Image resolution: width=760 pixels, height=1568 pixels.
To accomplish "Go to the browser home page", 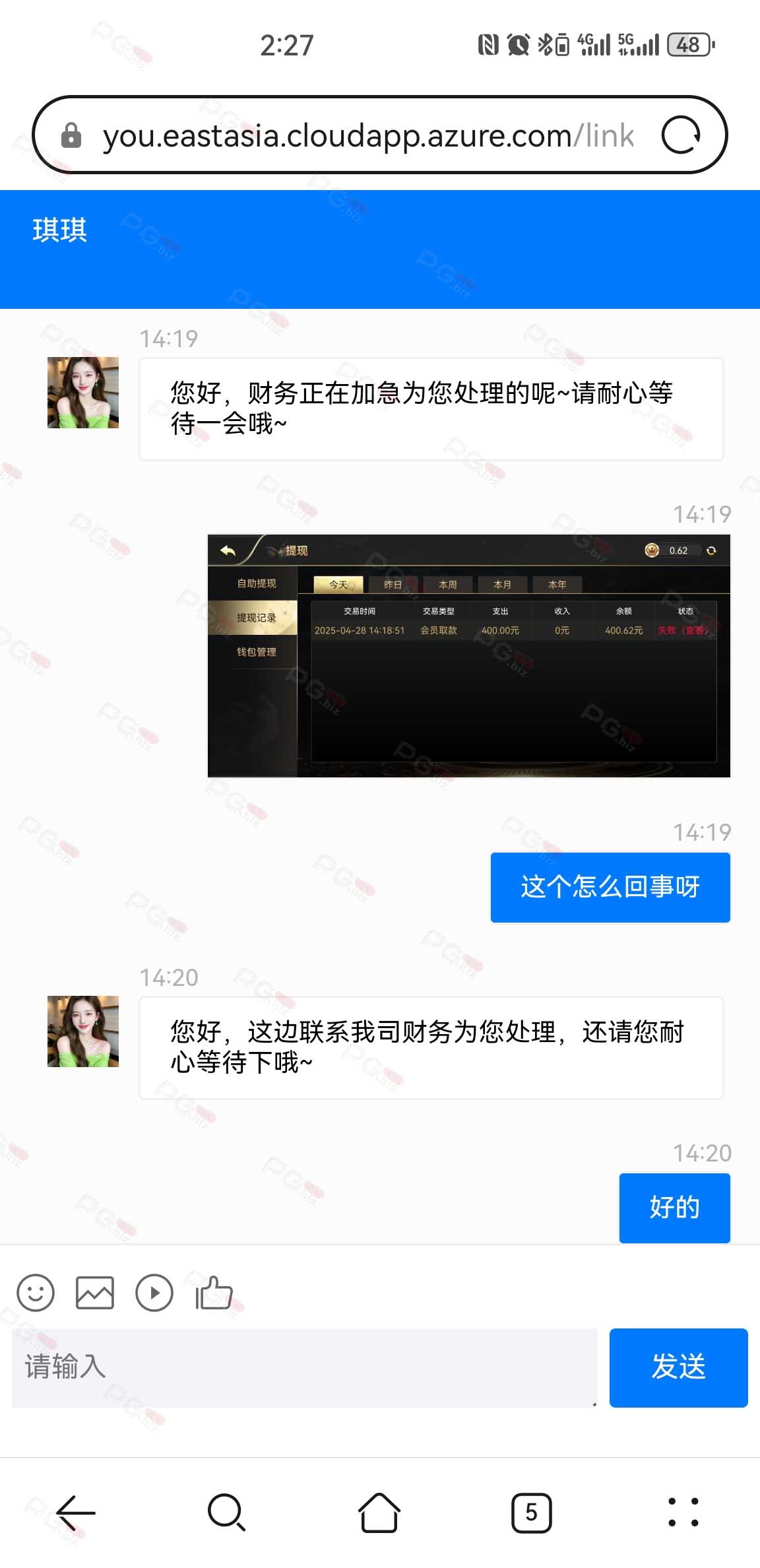I will click(379, 1512).
